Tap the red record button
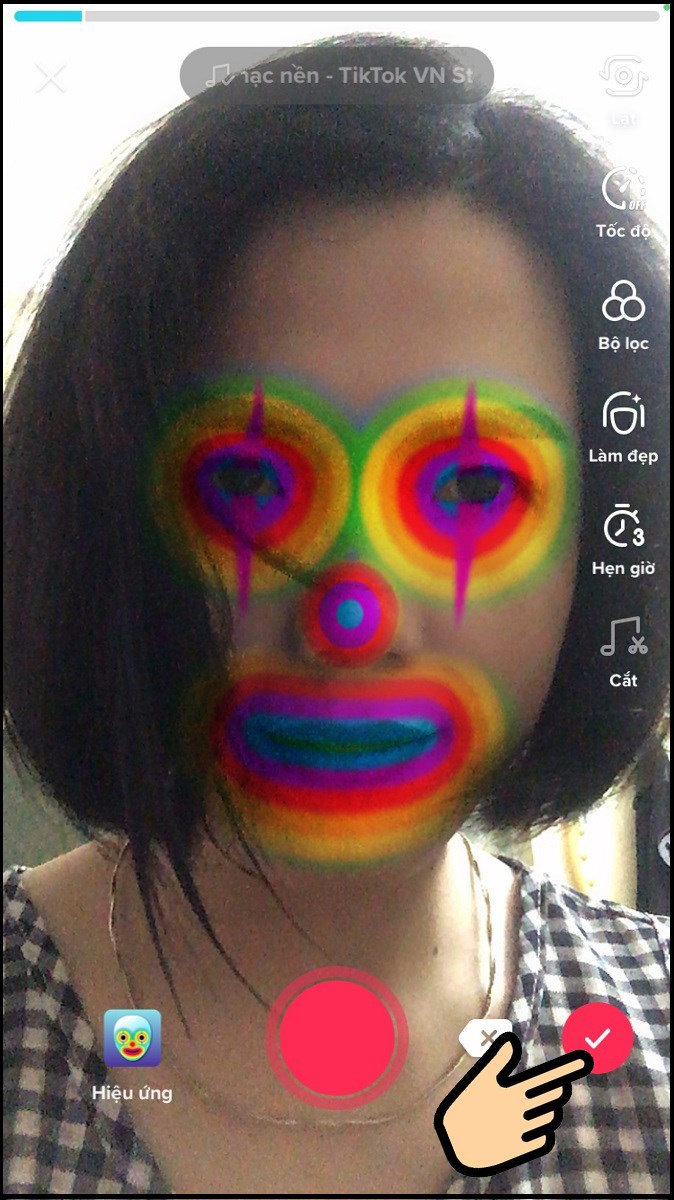This screenshot has width=674, height=1200. click(337, 1038)
